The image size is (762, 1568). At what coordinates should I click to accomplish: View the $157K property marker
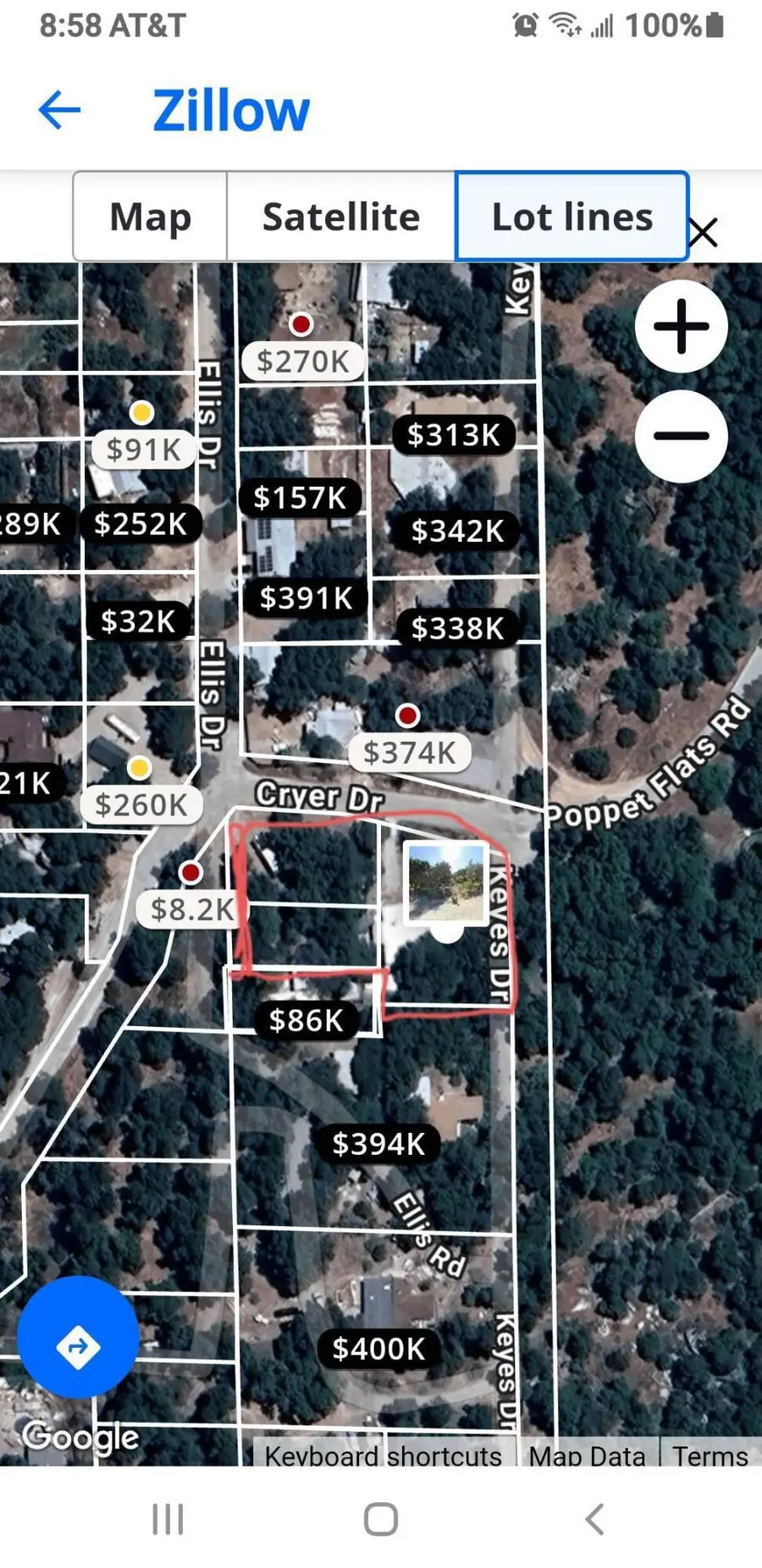(x=300, y=497)
